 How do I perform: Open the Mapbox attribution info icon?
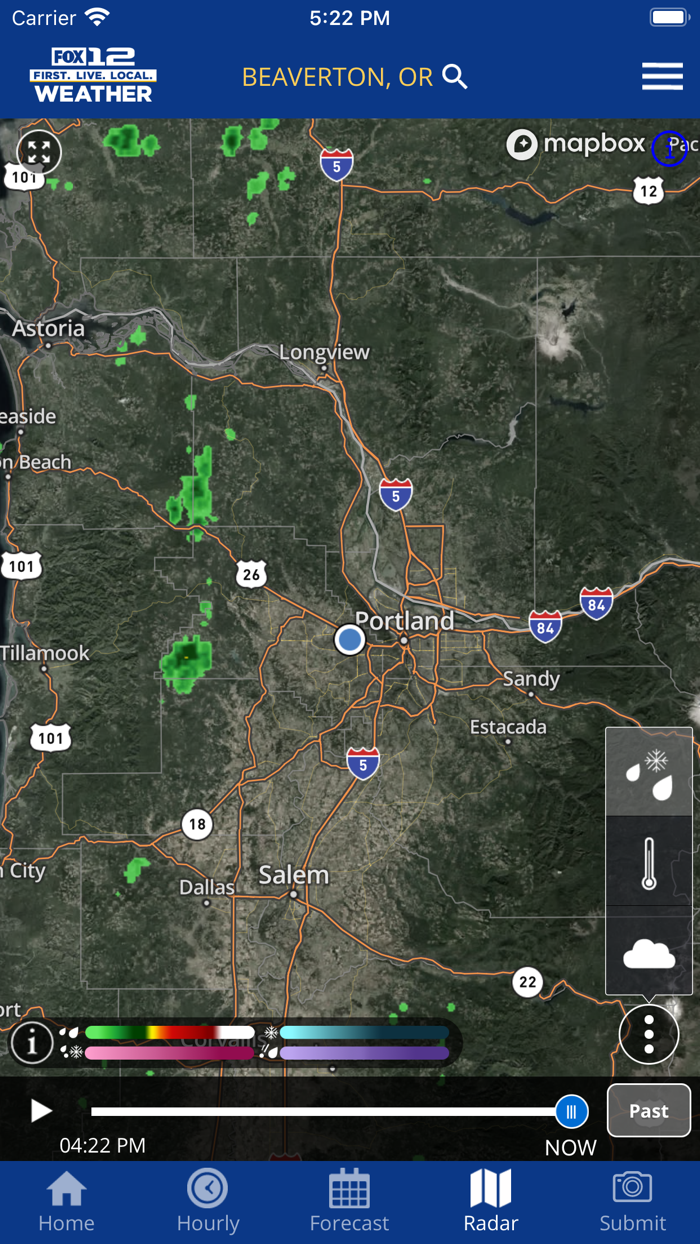pos(668,148)
